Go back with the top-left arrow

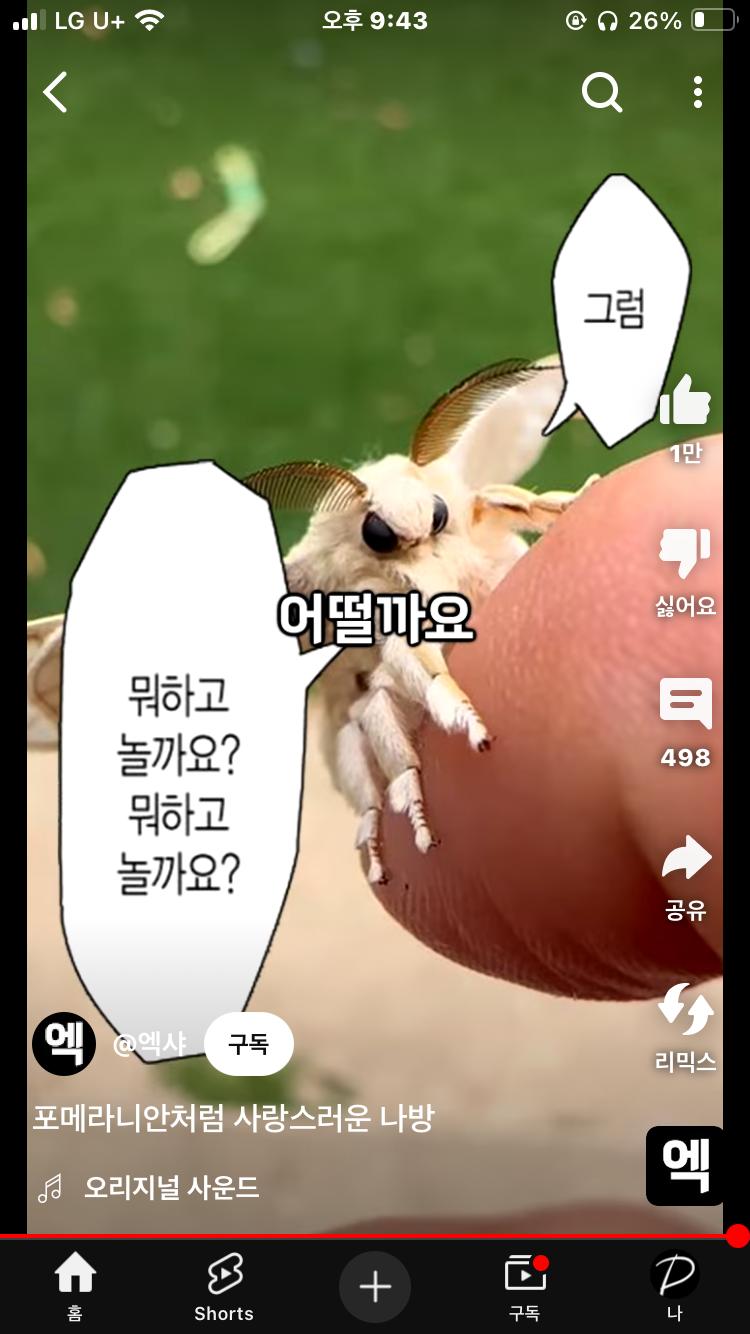tap(55, 92)
